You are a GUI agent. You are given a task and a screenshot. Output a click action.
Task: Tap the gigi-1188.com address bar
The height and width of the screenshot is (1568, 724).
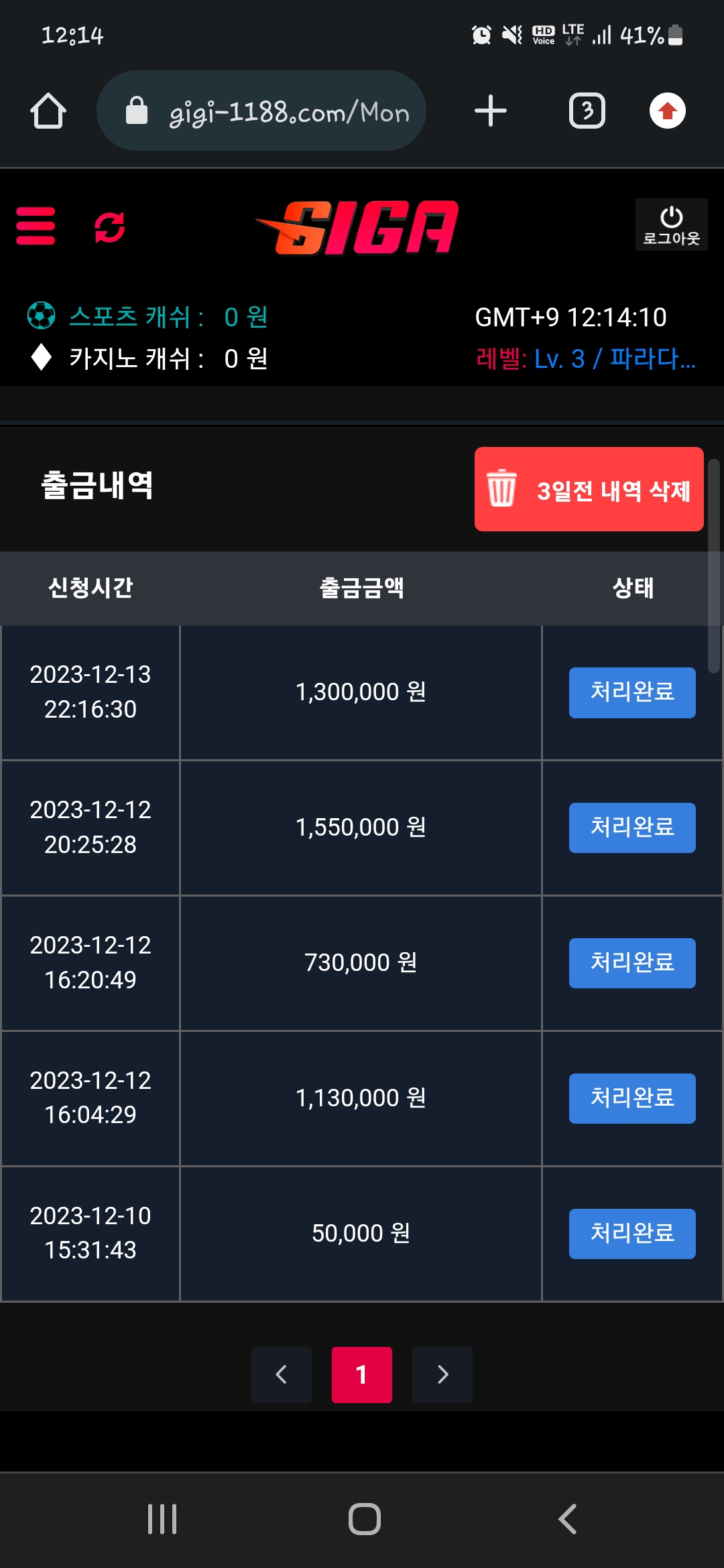click(x=261, y=111)
